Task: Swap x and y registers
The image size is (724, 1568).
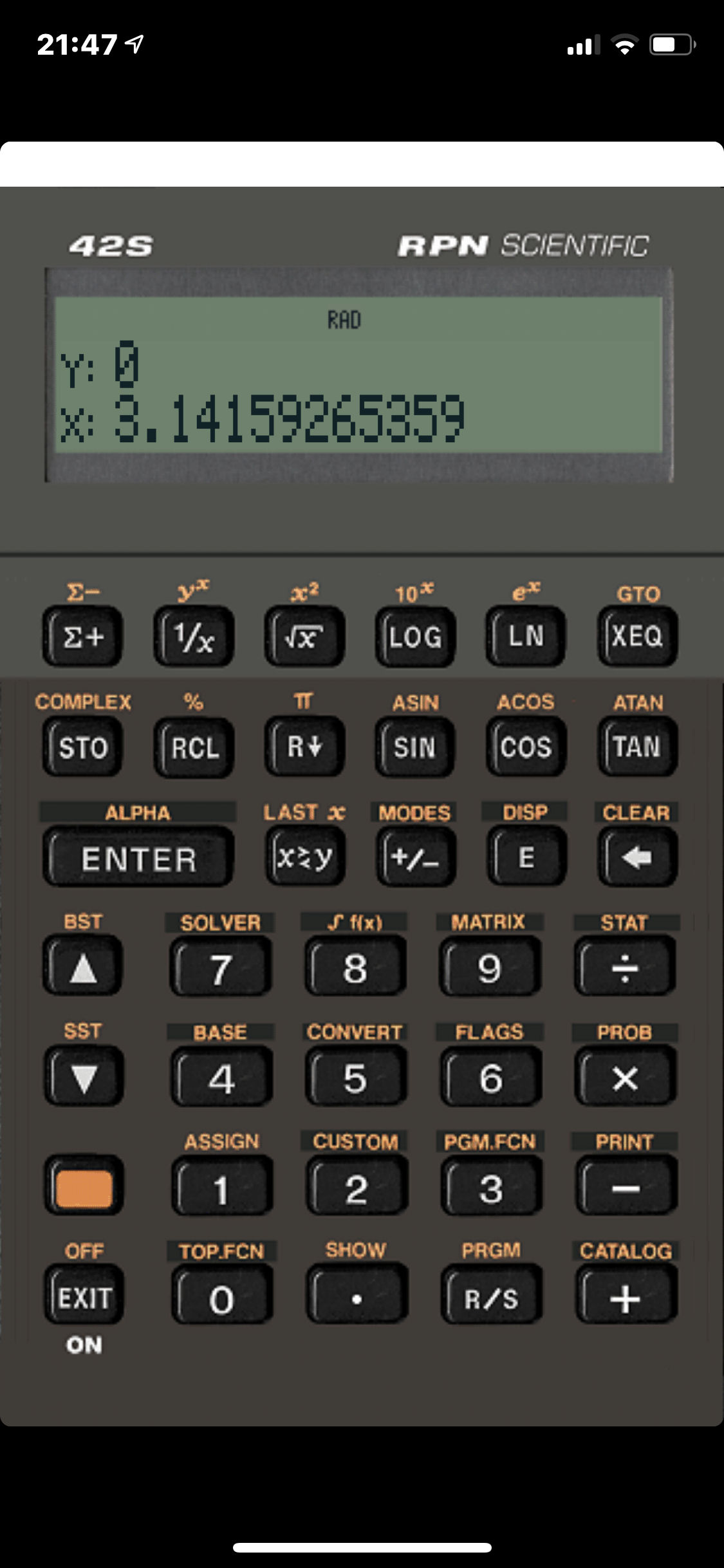Action: pos(304,858)
